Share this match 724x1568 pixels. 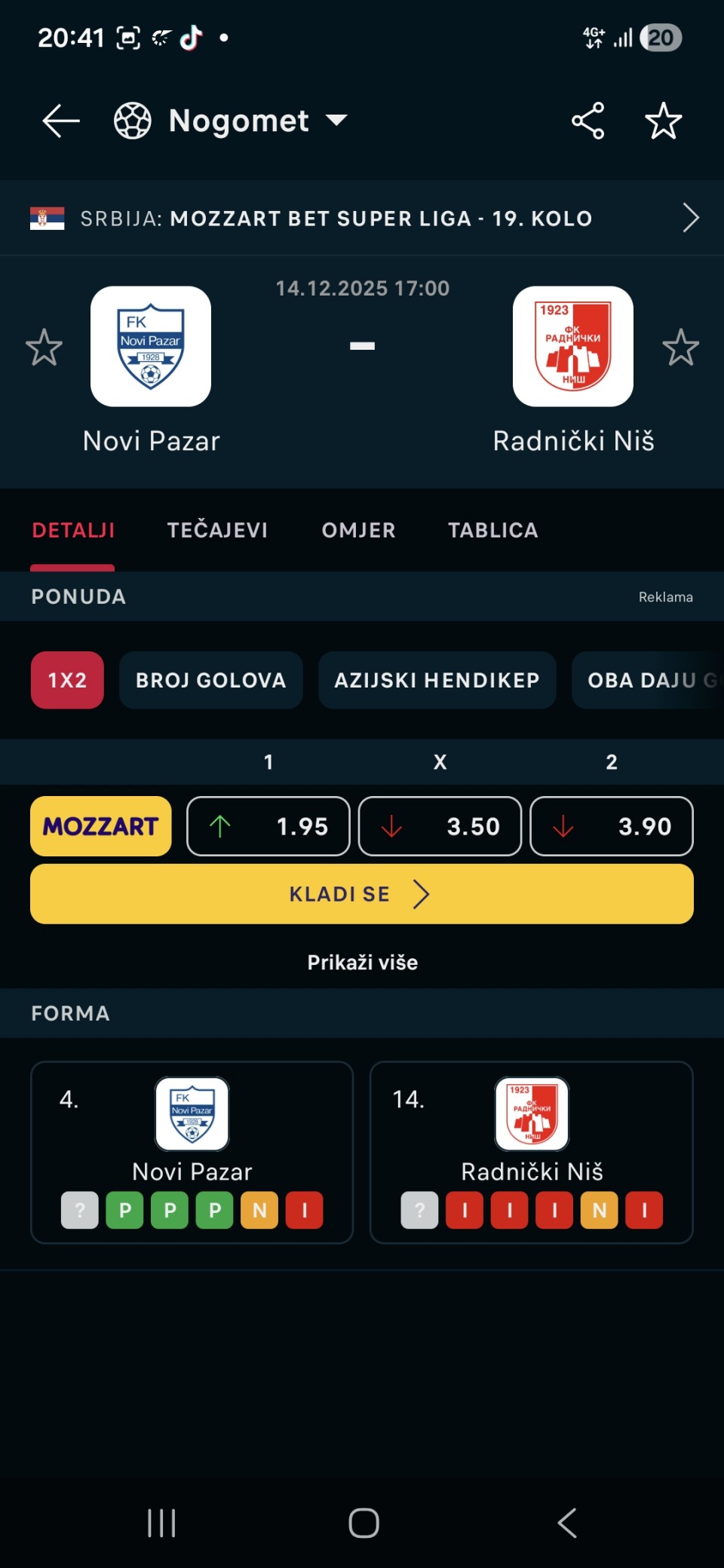(587, 121)
